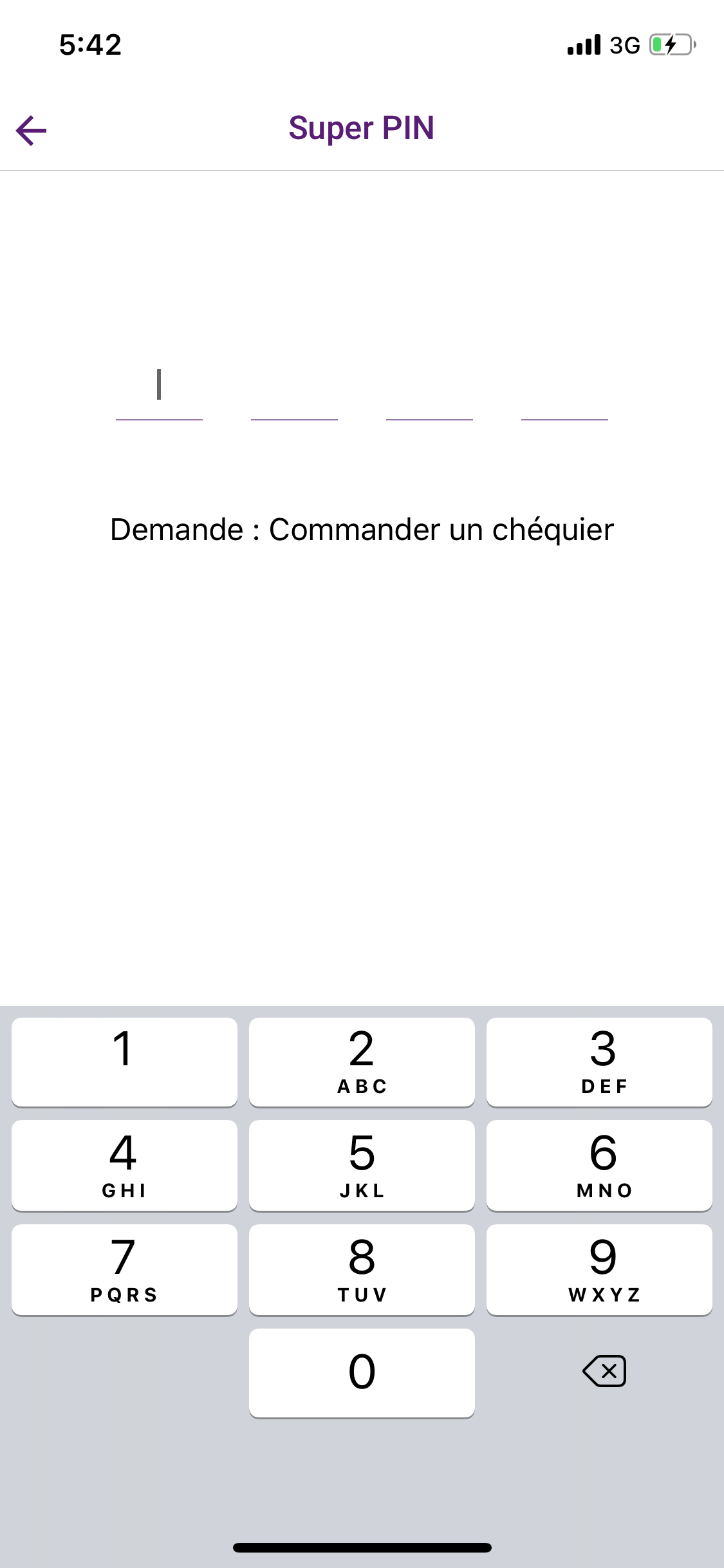Tap the last PIN entry underline
Screen dimensions: 724x1568
click(x=564, y=418)
